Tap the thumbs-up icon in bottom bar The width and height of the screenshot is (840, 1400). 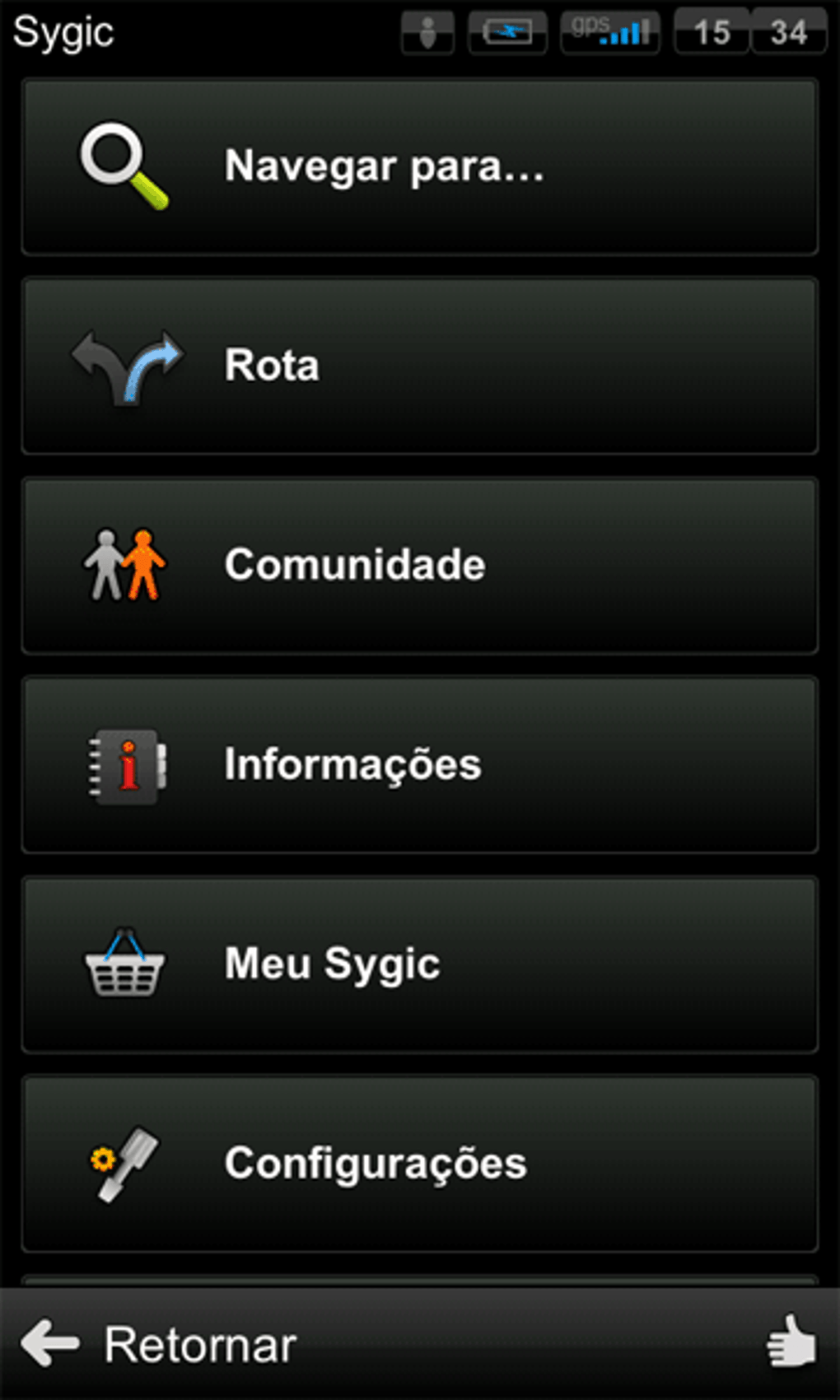pyautogui.click(x=791, y=1342)
